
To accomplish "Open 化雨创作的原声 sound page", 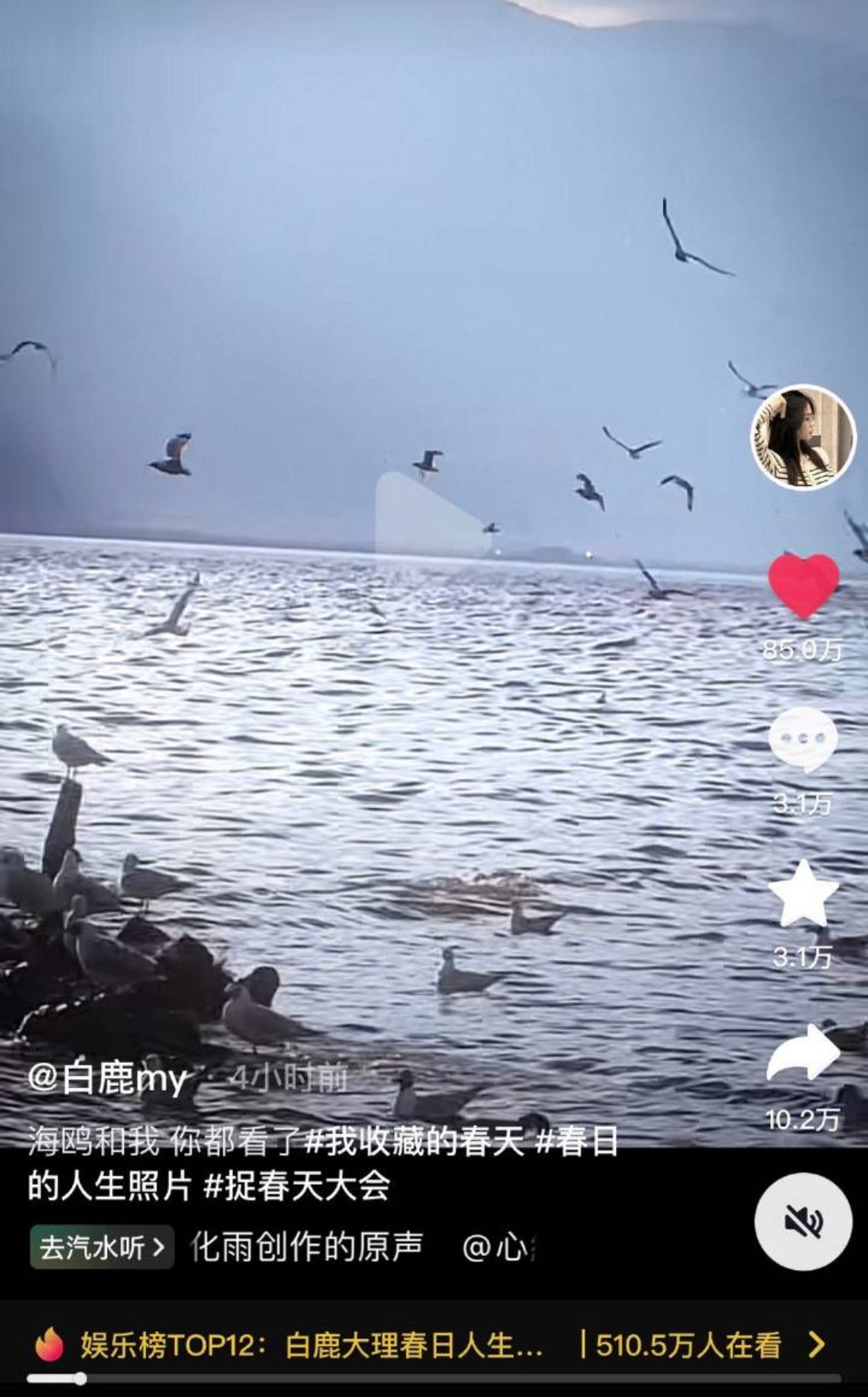I will click(306, 1248).
